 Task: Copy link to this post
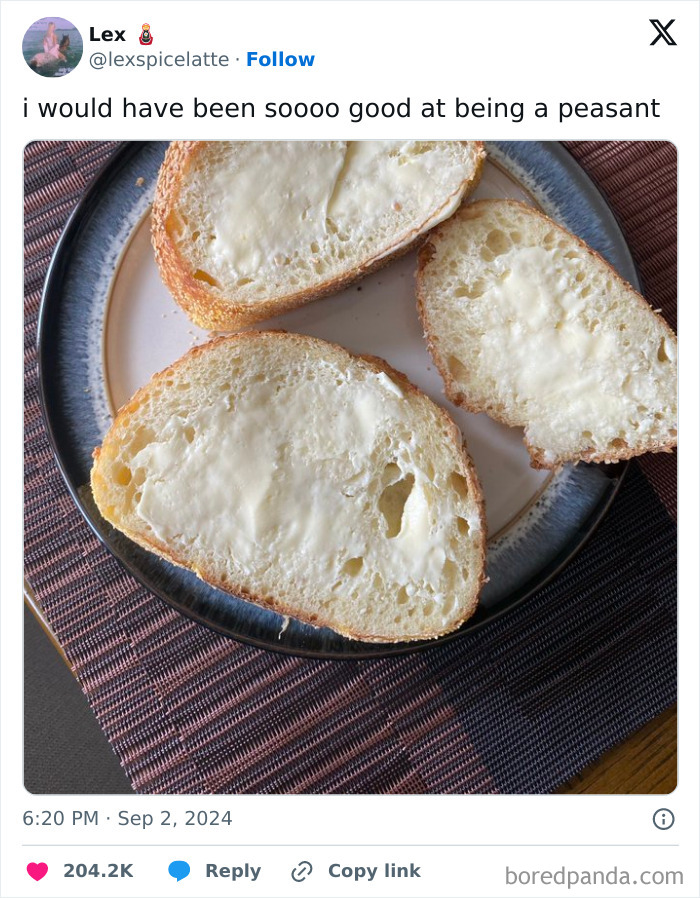(356, 871)
